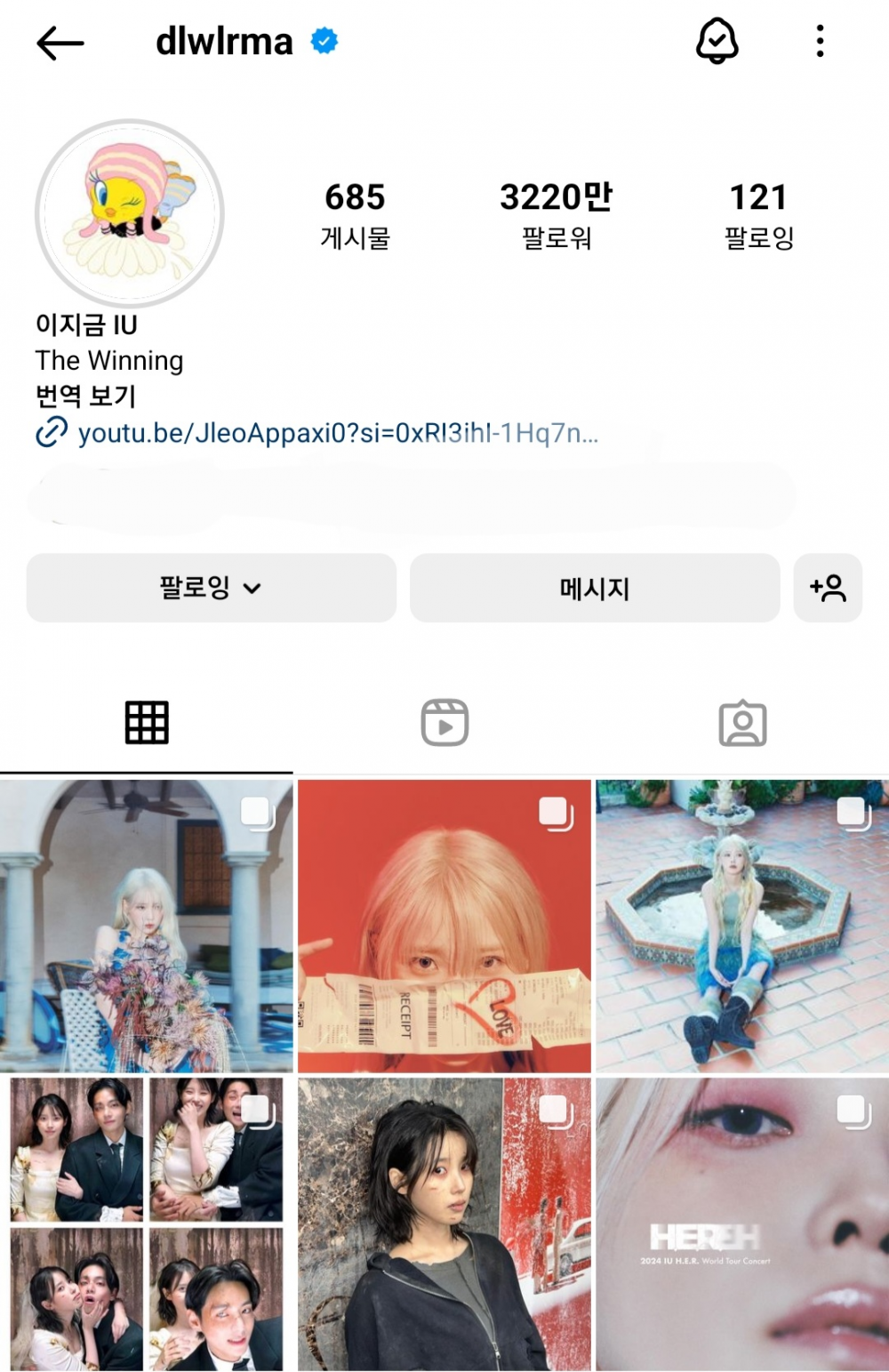This screenshot has width=889, height=1372.
Task: Open the fountain courtyard post
Action: (742, 925)
